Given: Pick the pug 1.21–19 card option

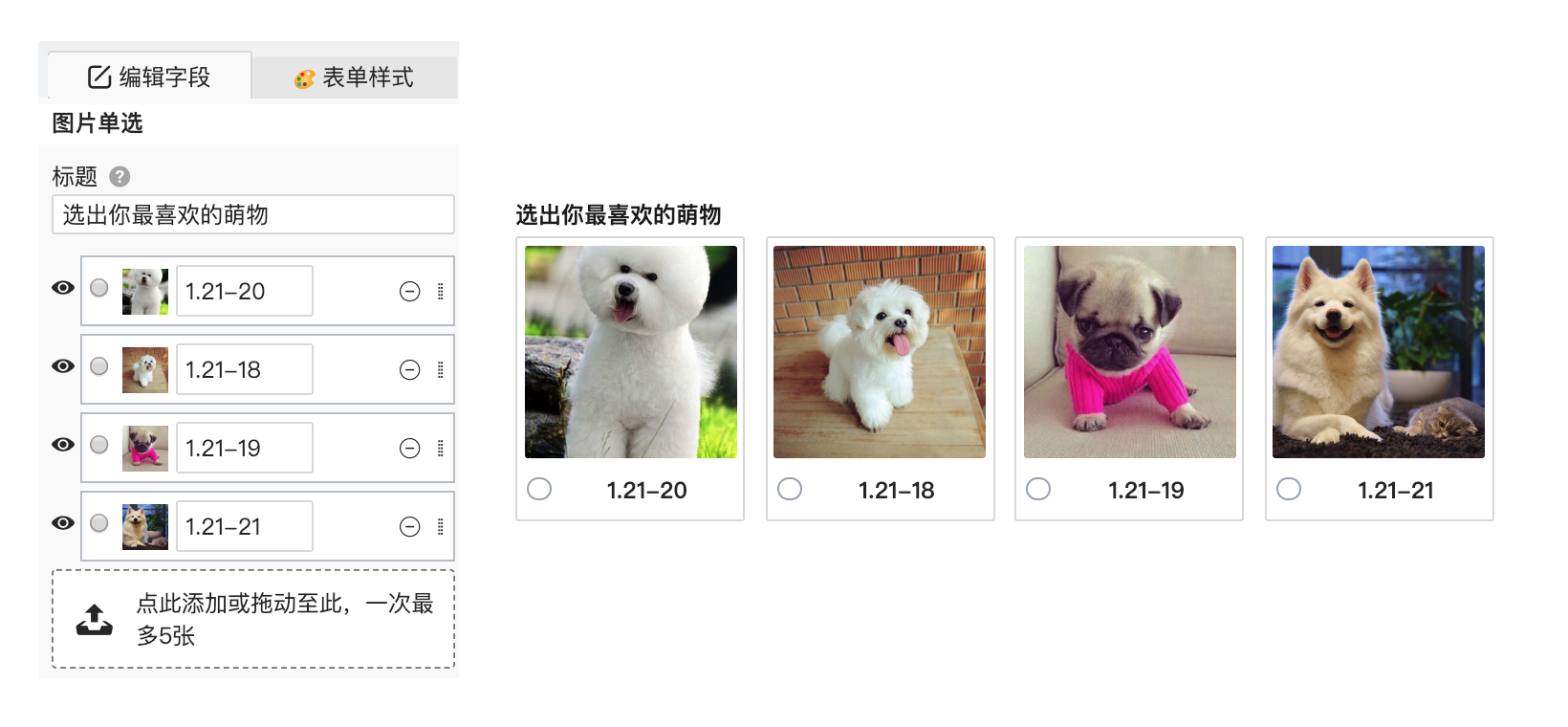Looking at the screenshot, I should (1038, 490).
